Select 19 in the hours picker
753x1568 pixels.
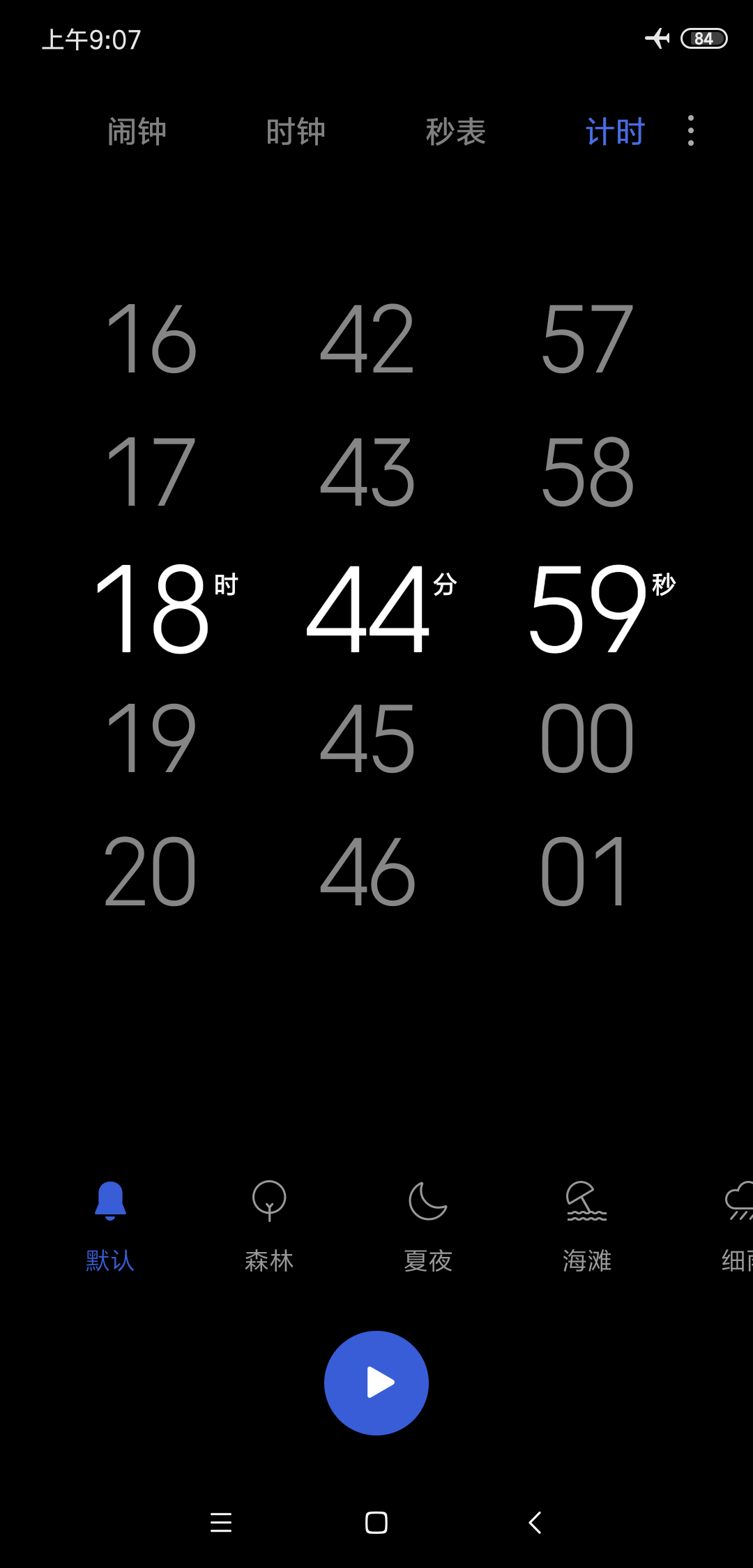151,739
